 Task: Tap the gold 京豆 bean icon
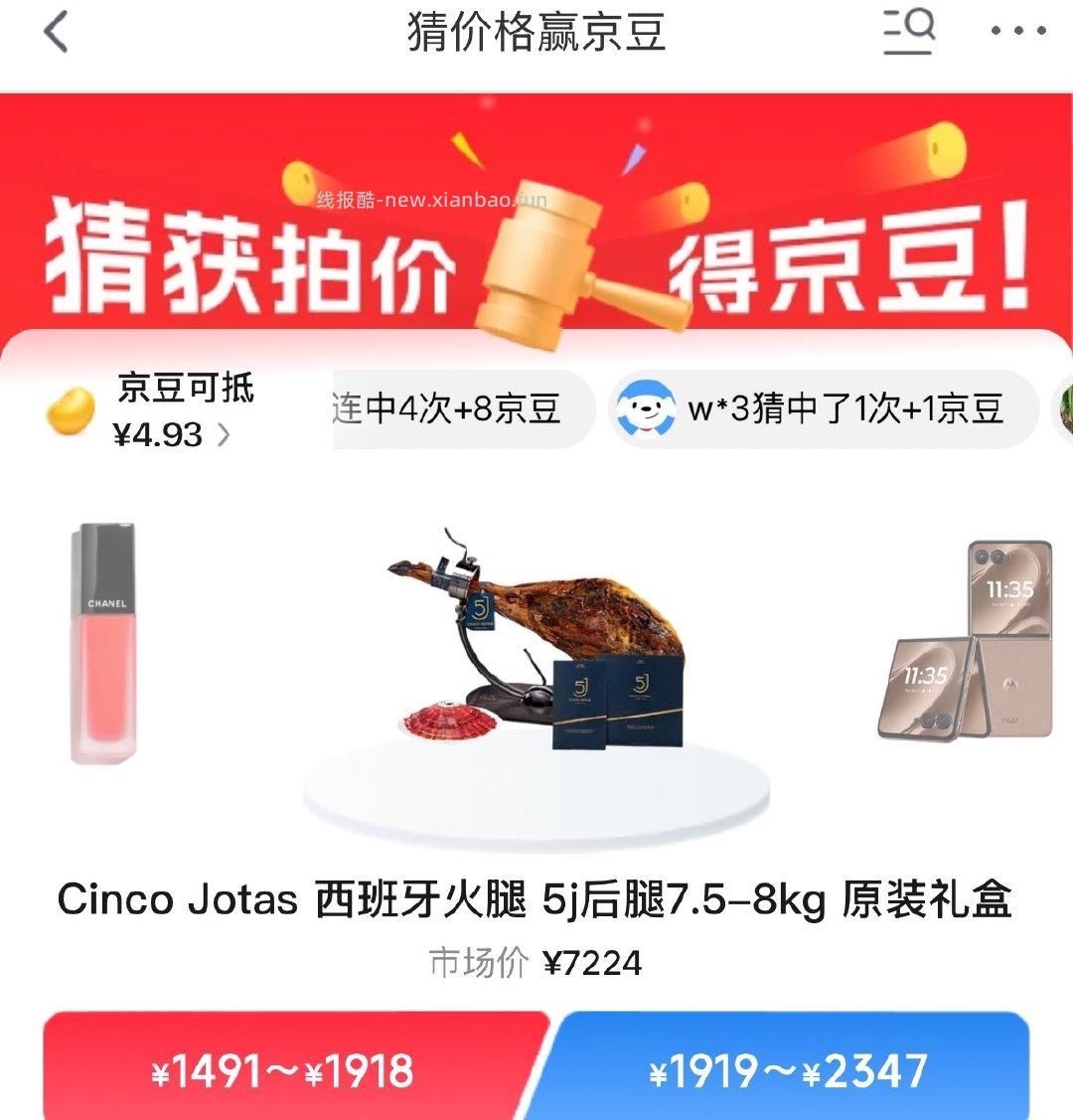(70, 410)
